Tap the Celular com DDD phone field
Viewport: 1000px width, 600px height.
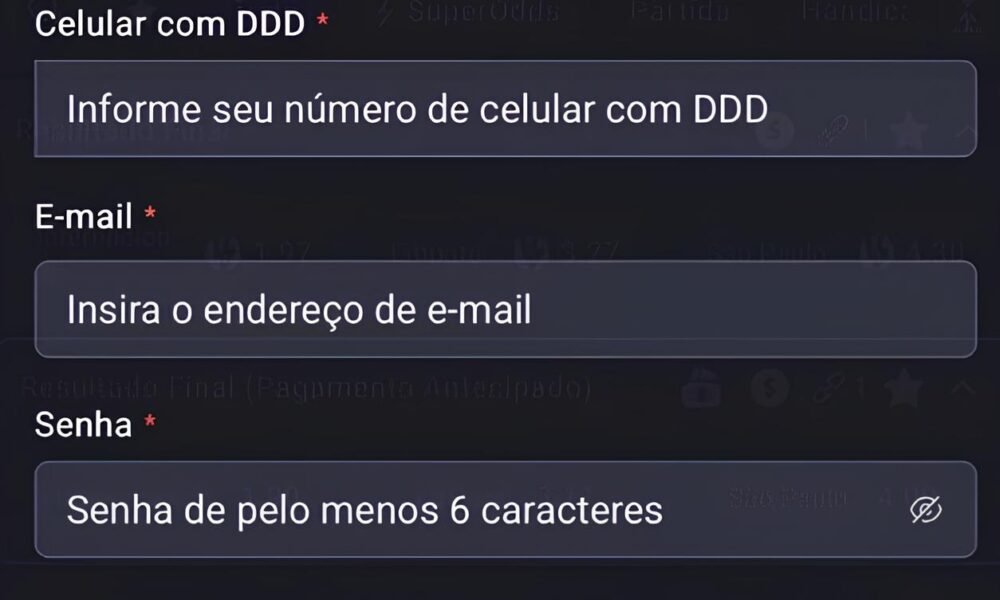coord(505,108)
